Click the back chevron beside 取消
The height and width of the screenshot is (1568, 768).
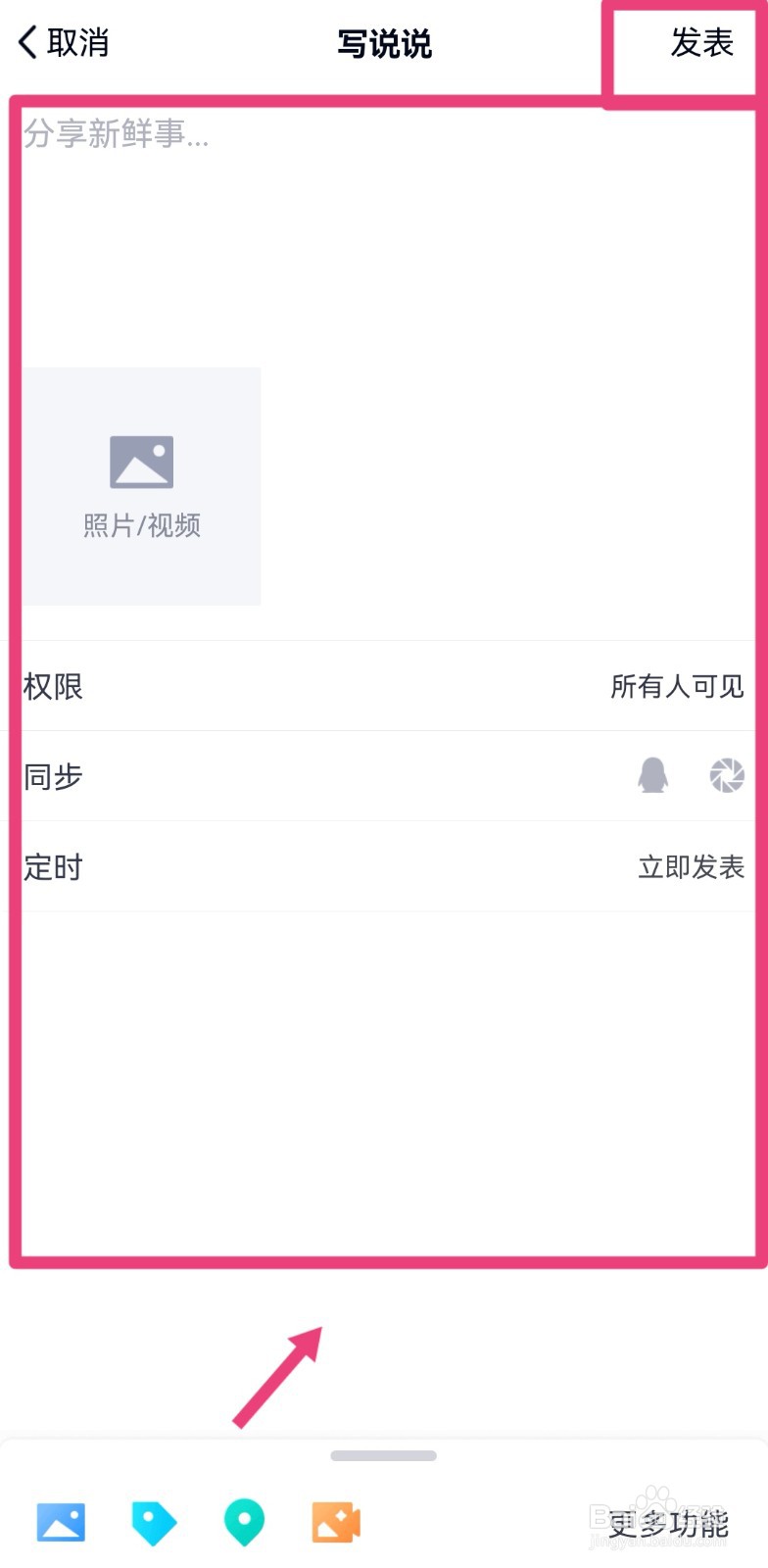tap(25, 43)
